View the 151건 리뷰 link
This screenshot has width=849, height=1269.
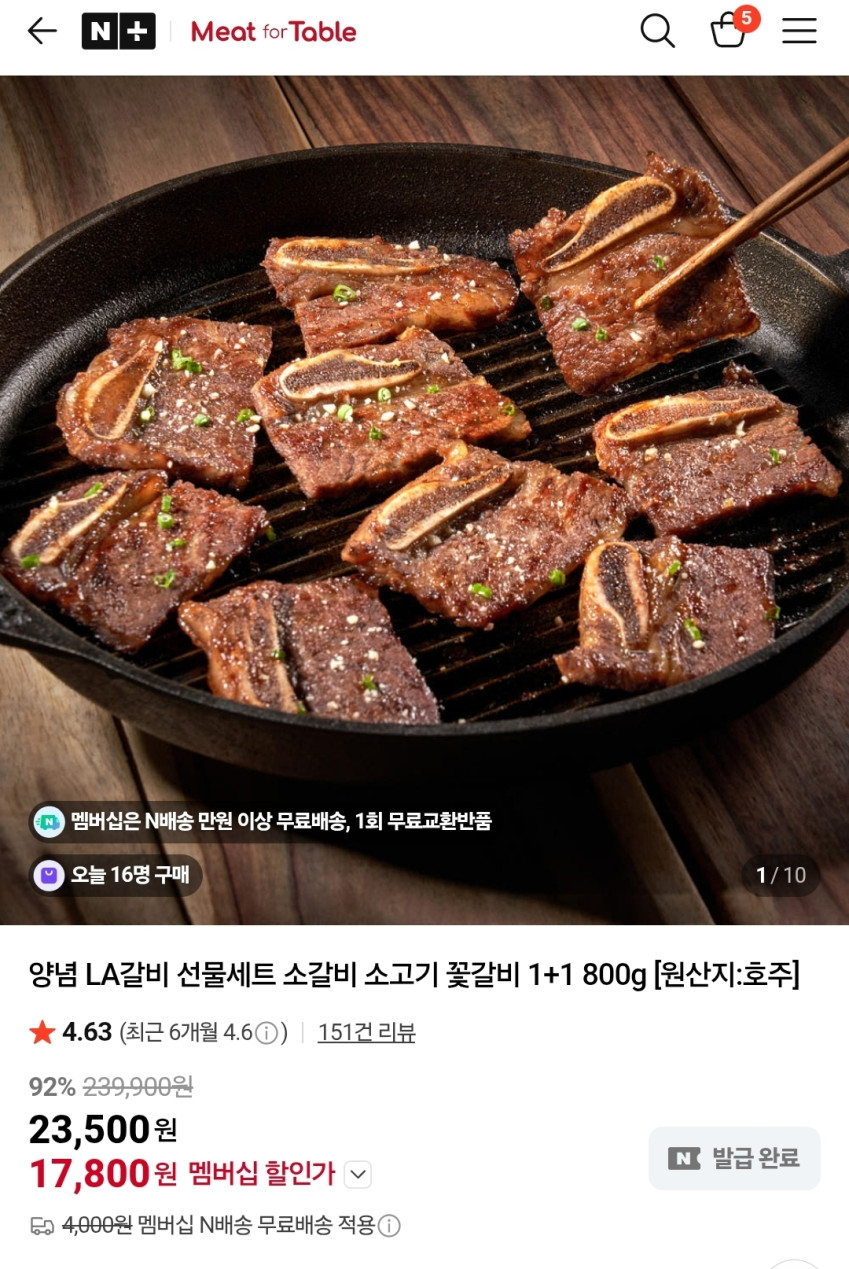pyautogui.click(x=366, y=1033)
